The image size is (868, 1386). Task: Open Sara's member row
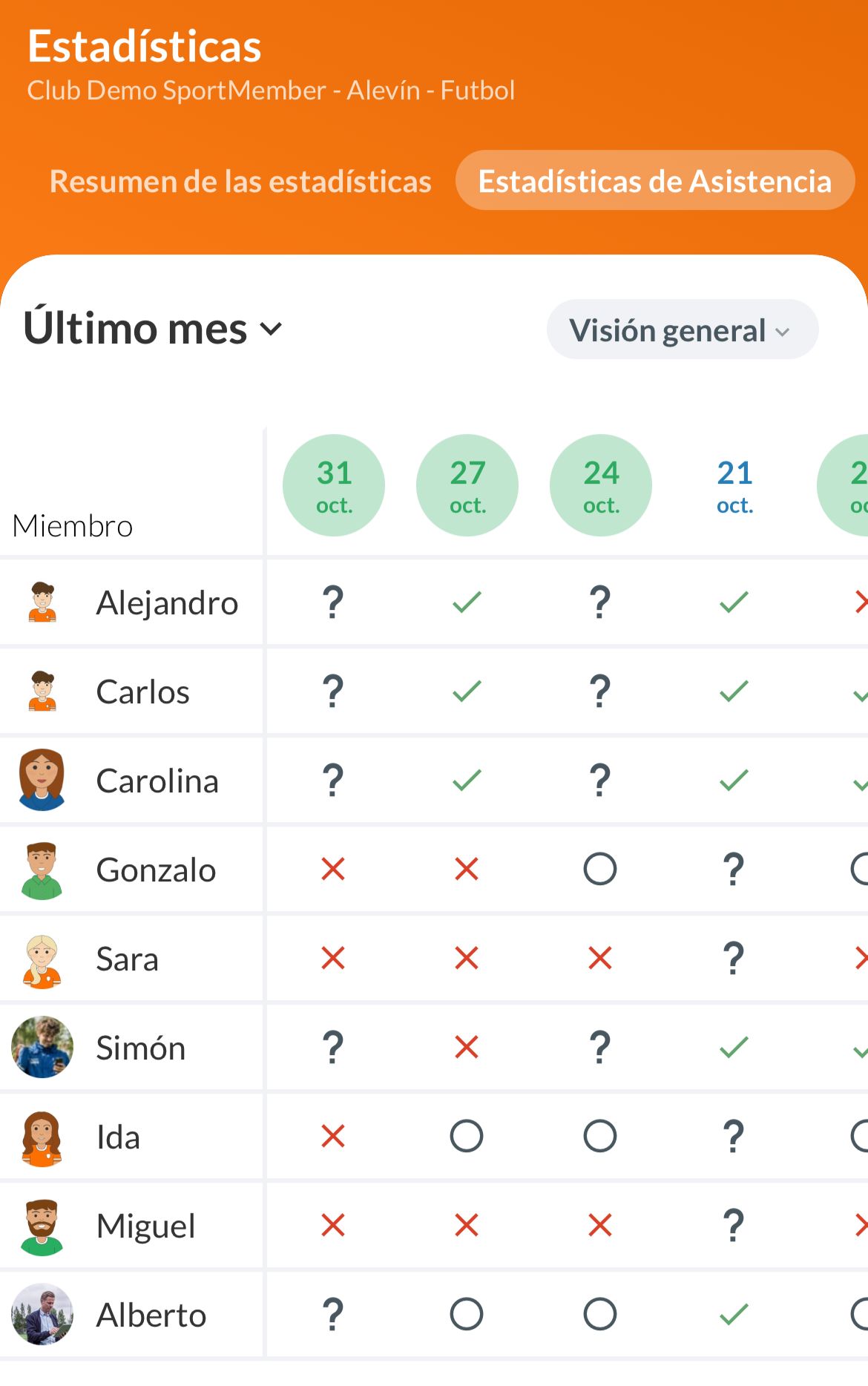(127, 959)
